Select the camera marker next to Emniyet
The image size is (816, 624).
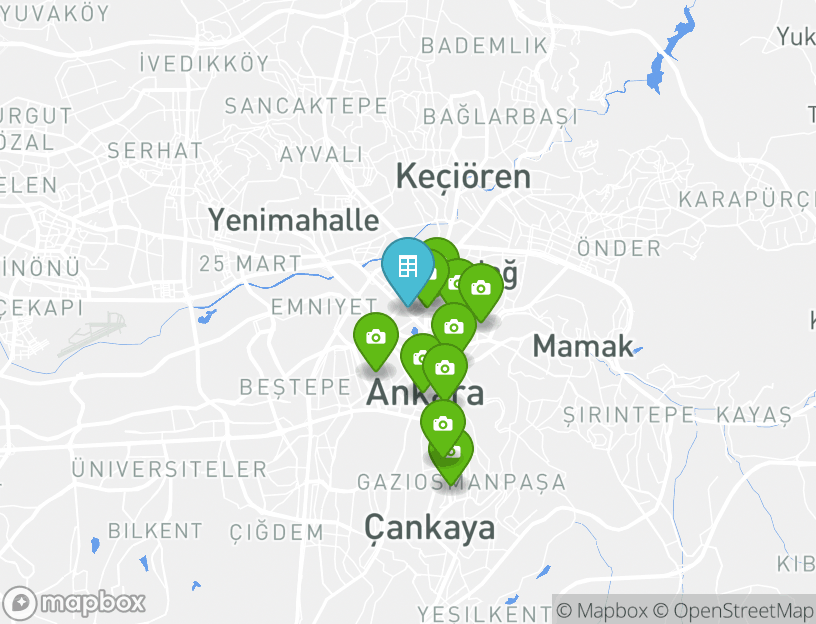click(376, 337)
